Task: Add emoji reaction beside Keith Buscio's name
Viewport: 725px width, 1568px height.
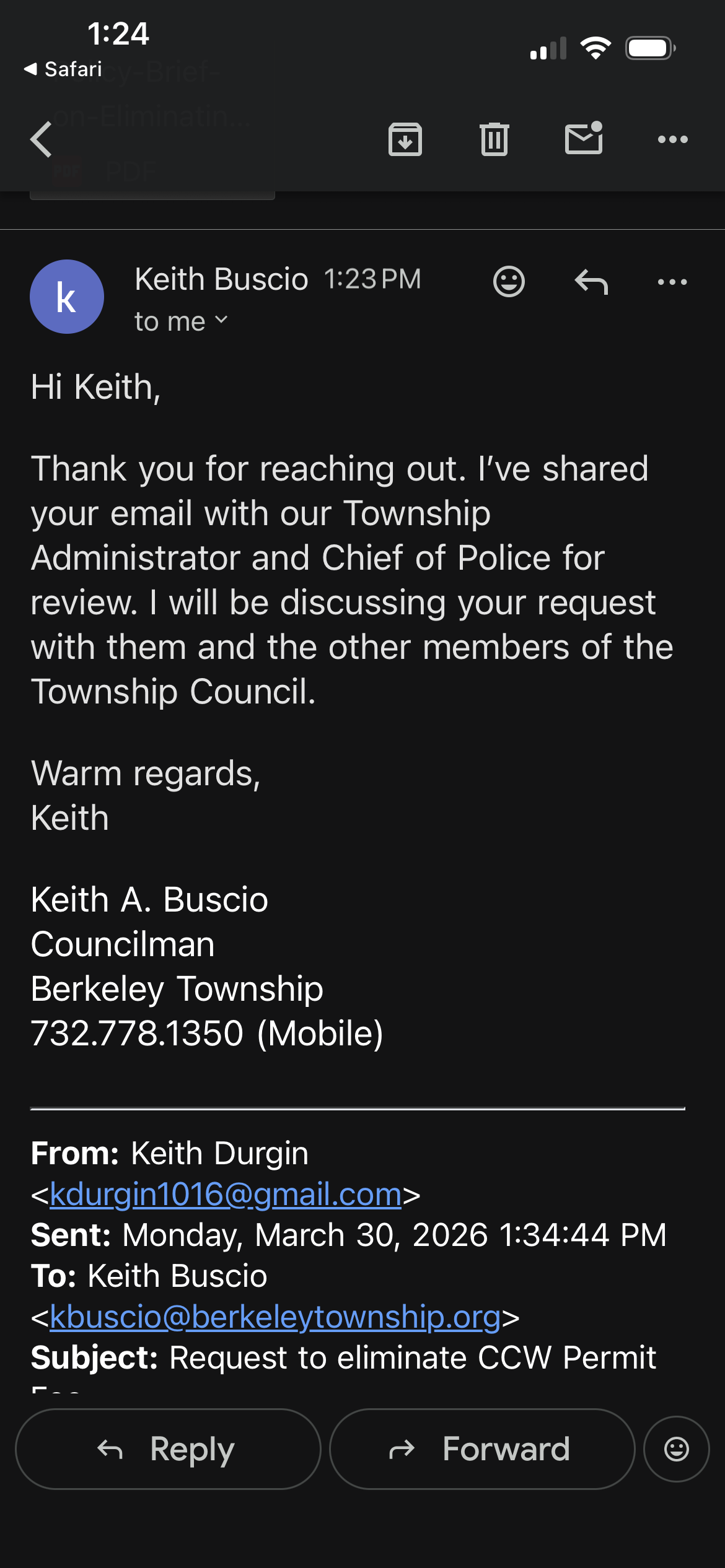Action: [509, 282]
